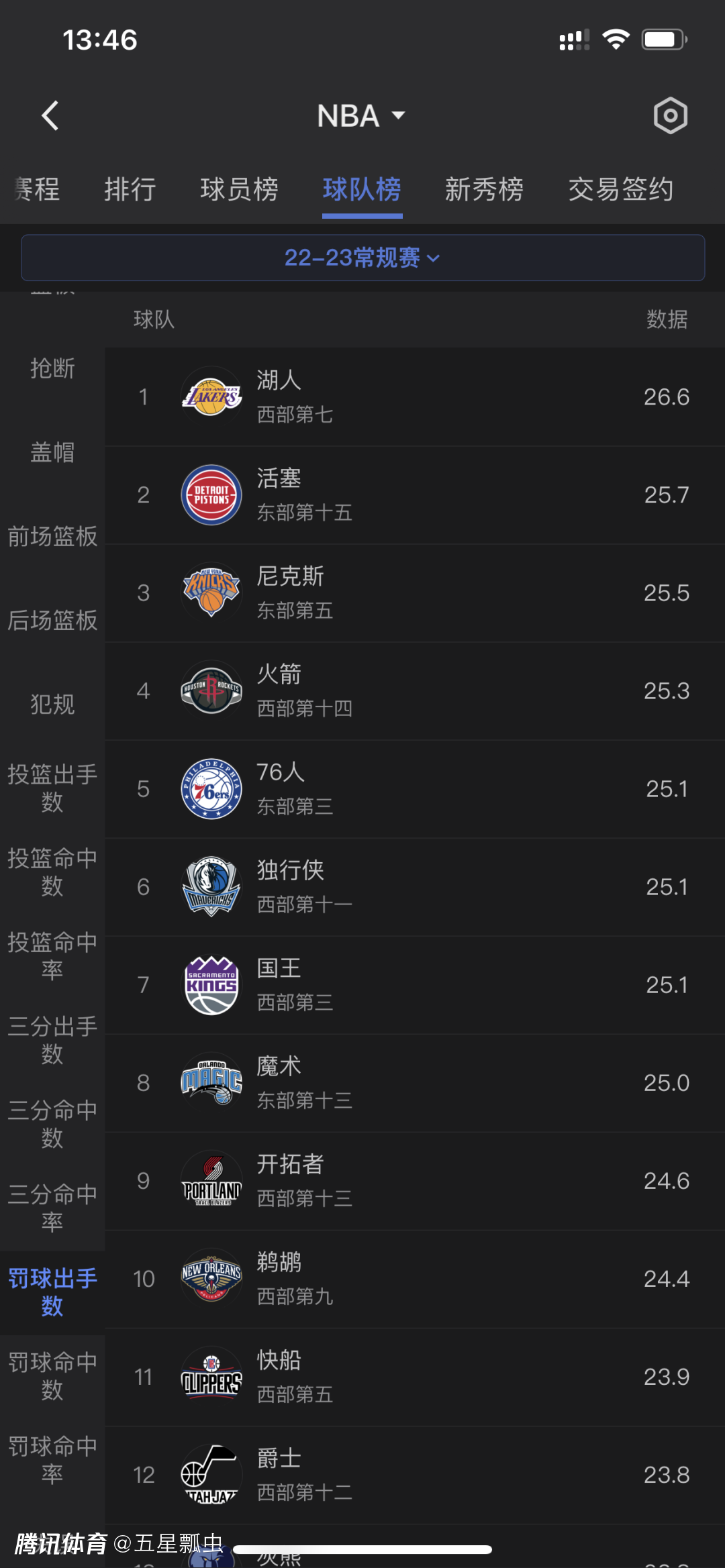The image size is (725, 1568).
Task: Go back using the arrow icon
Action: coord(50,116)
